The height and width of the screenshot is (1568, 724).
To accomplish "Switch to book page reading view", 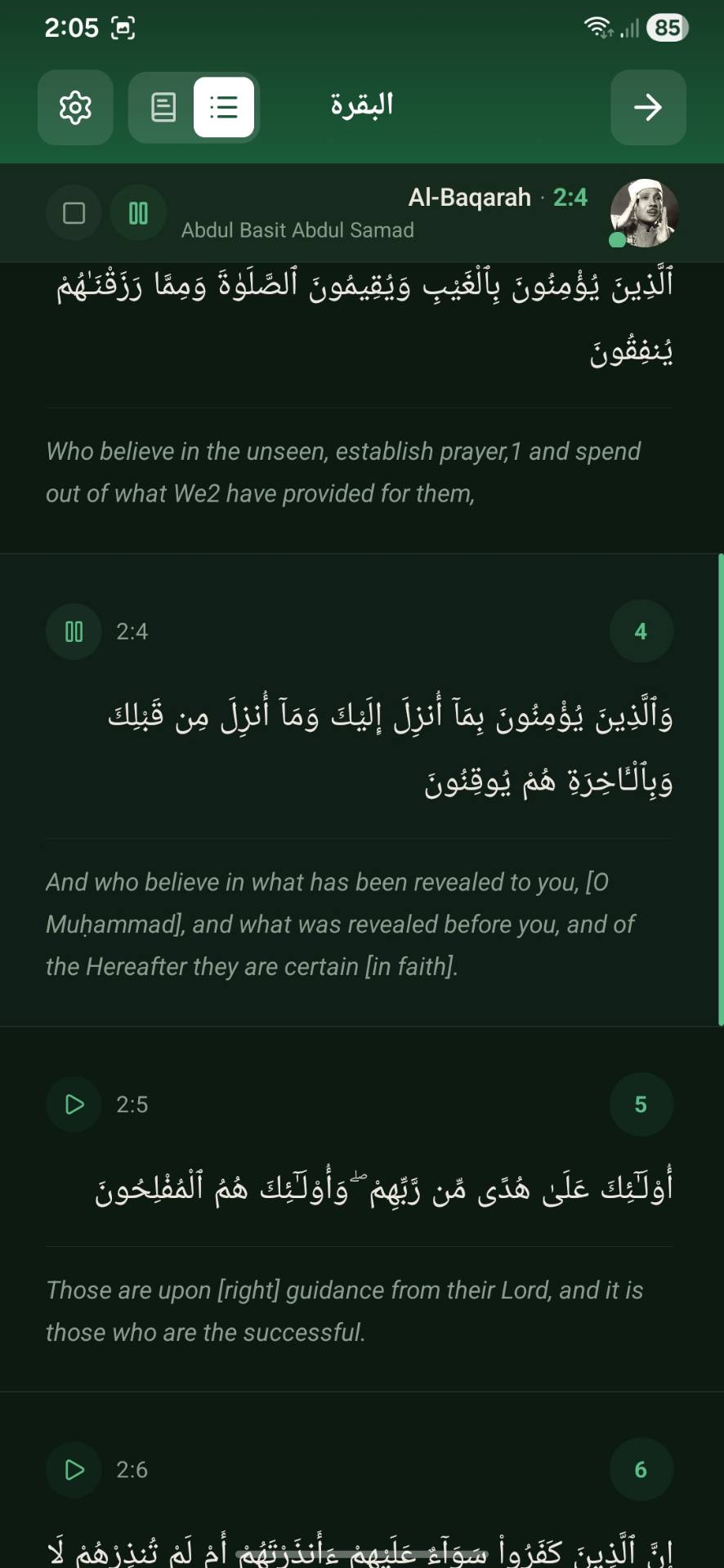I will [163, 107].
